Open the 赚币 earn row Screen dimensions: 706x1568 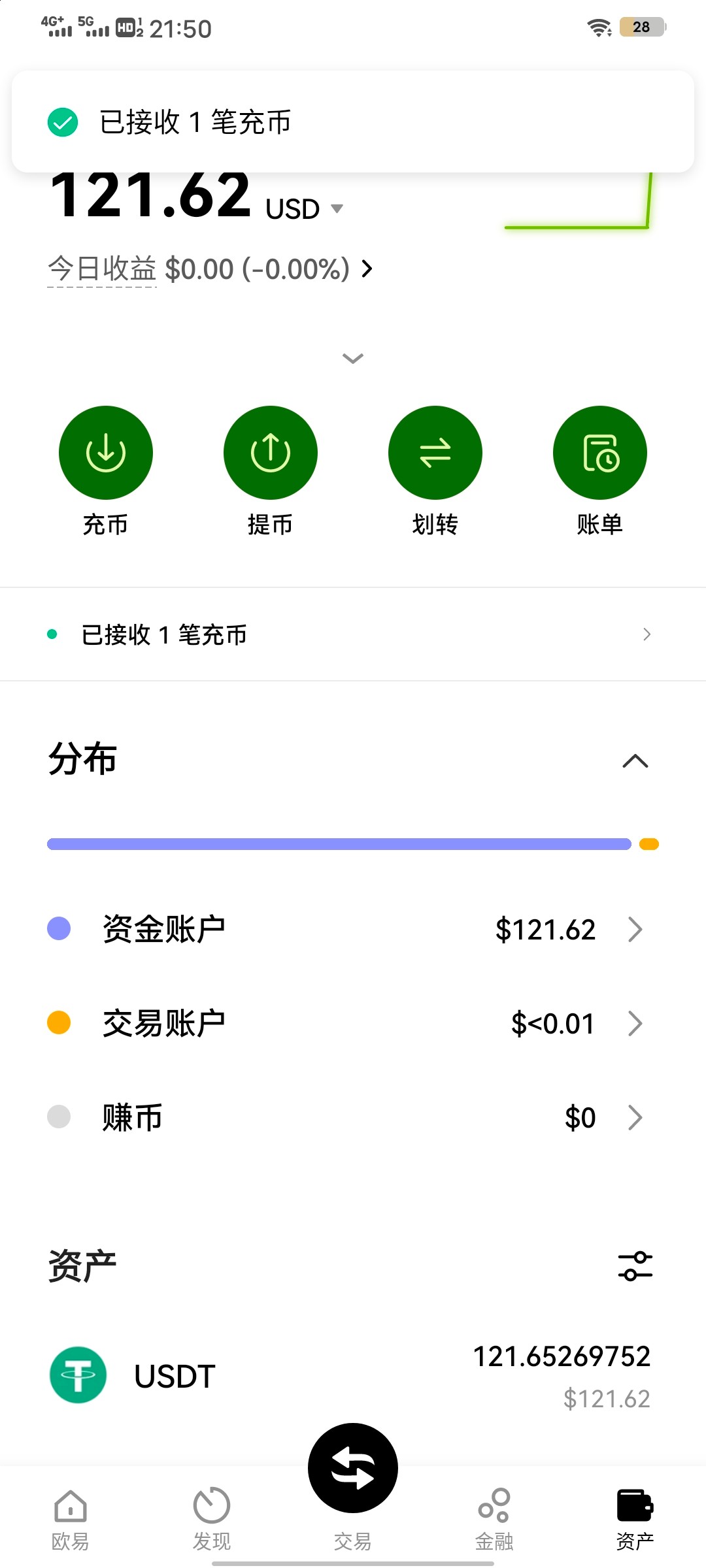point(353,1117)
